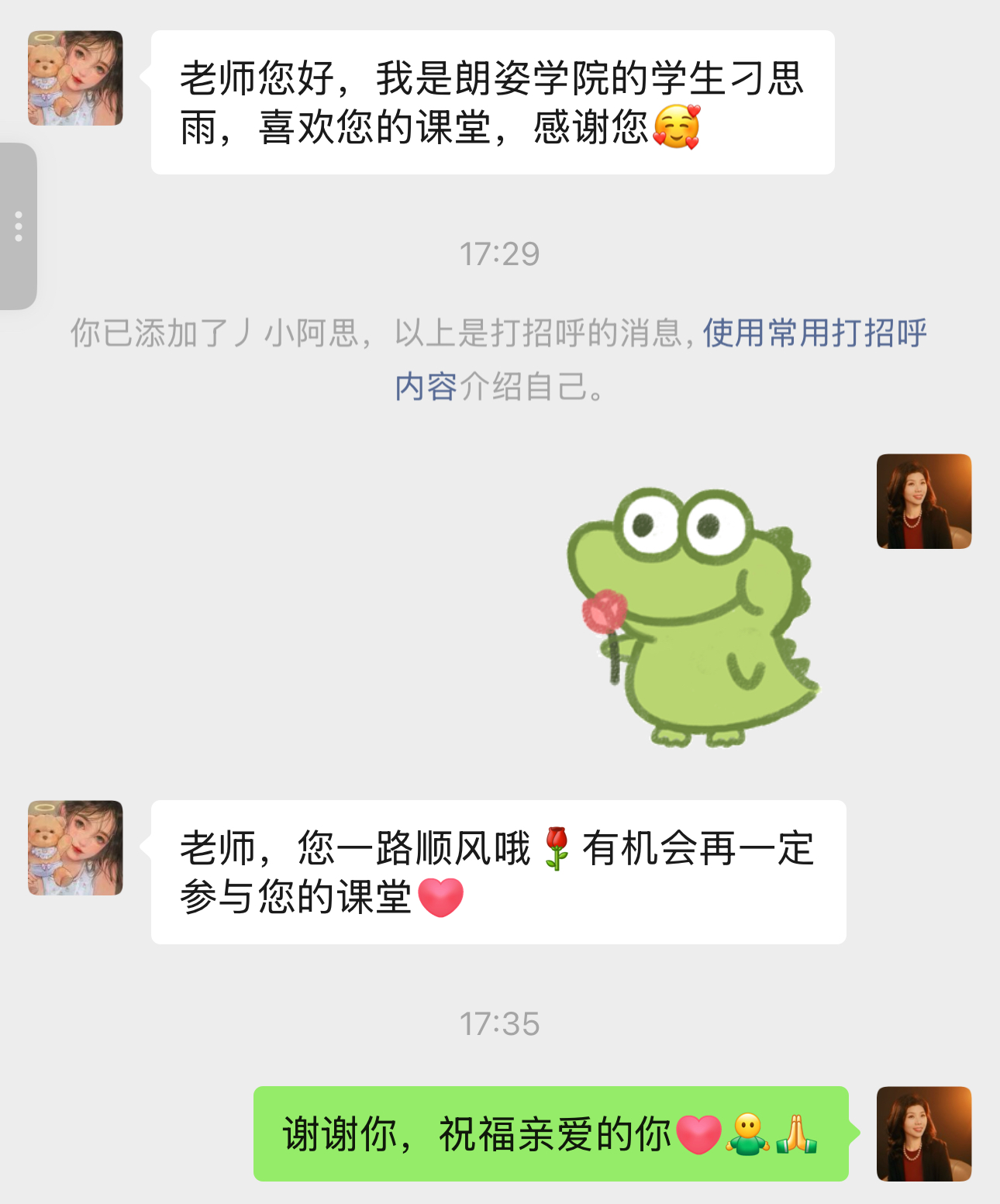The image size is (1000, 1204).
Task: Open the student's avatar beside the 老师您好 message
Action: pyautogui.click(x=75, y=78)
